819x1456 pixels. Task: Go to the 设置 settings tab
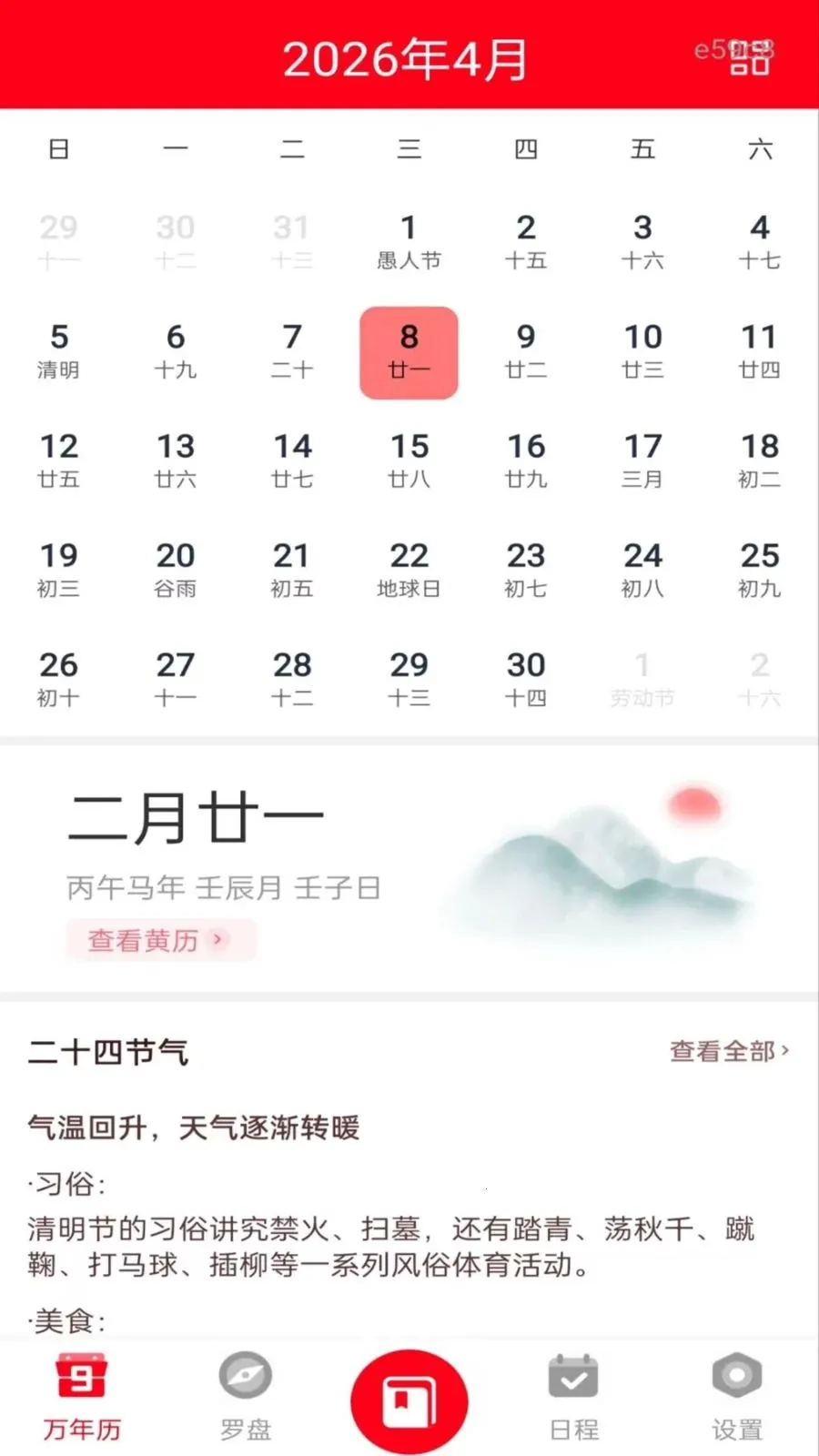[737, 1397]
